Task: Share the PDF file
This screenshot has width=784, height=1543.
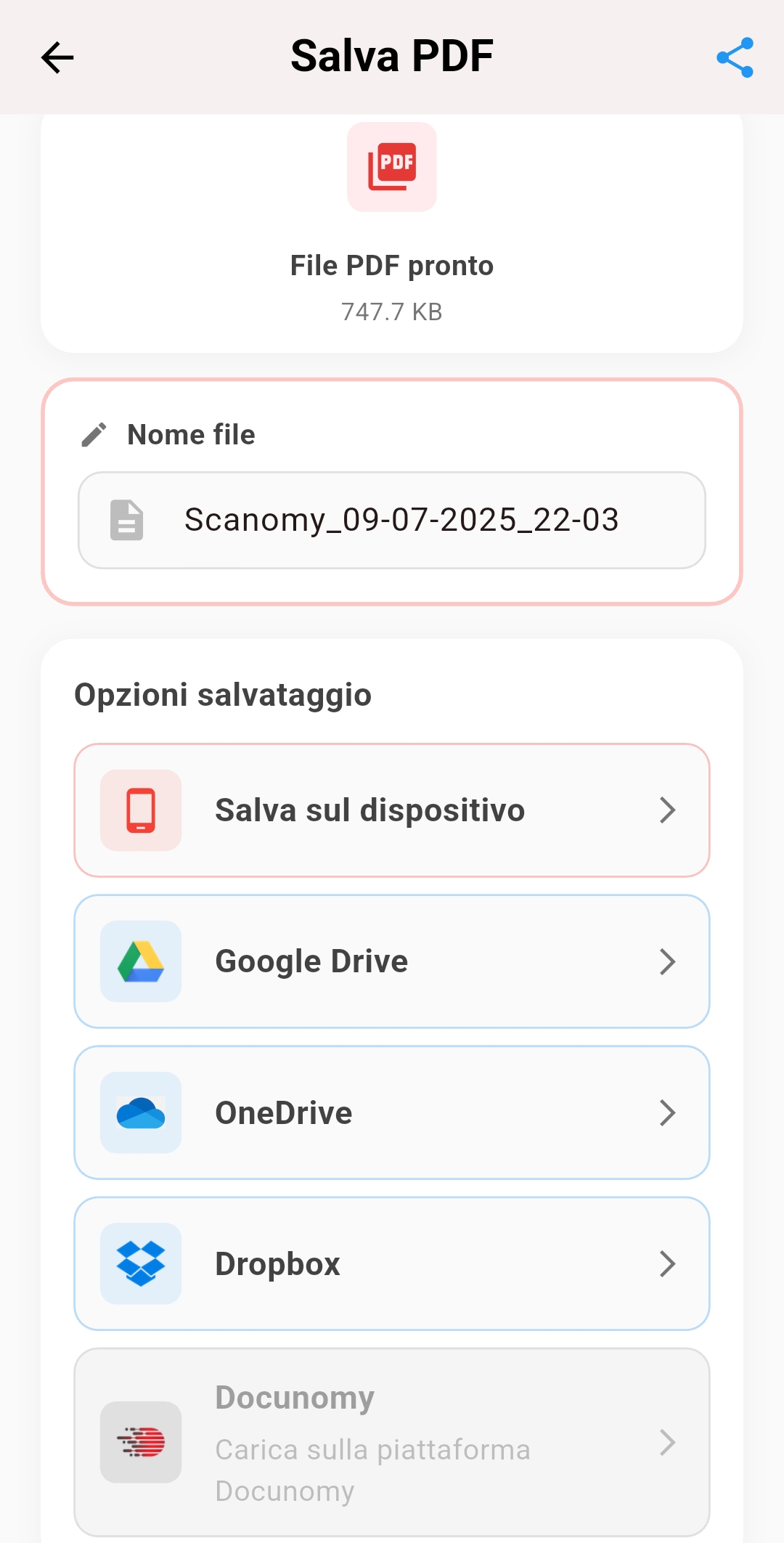Action: [x=735, y=57]
